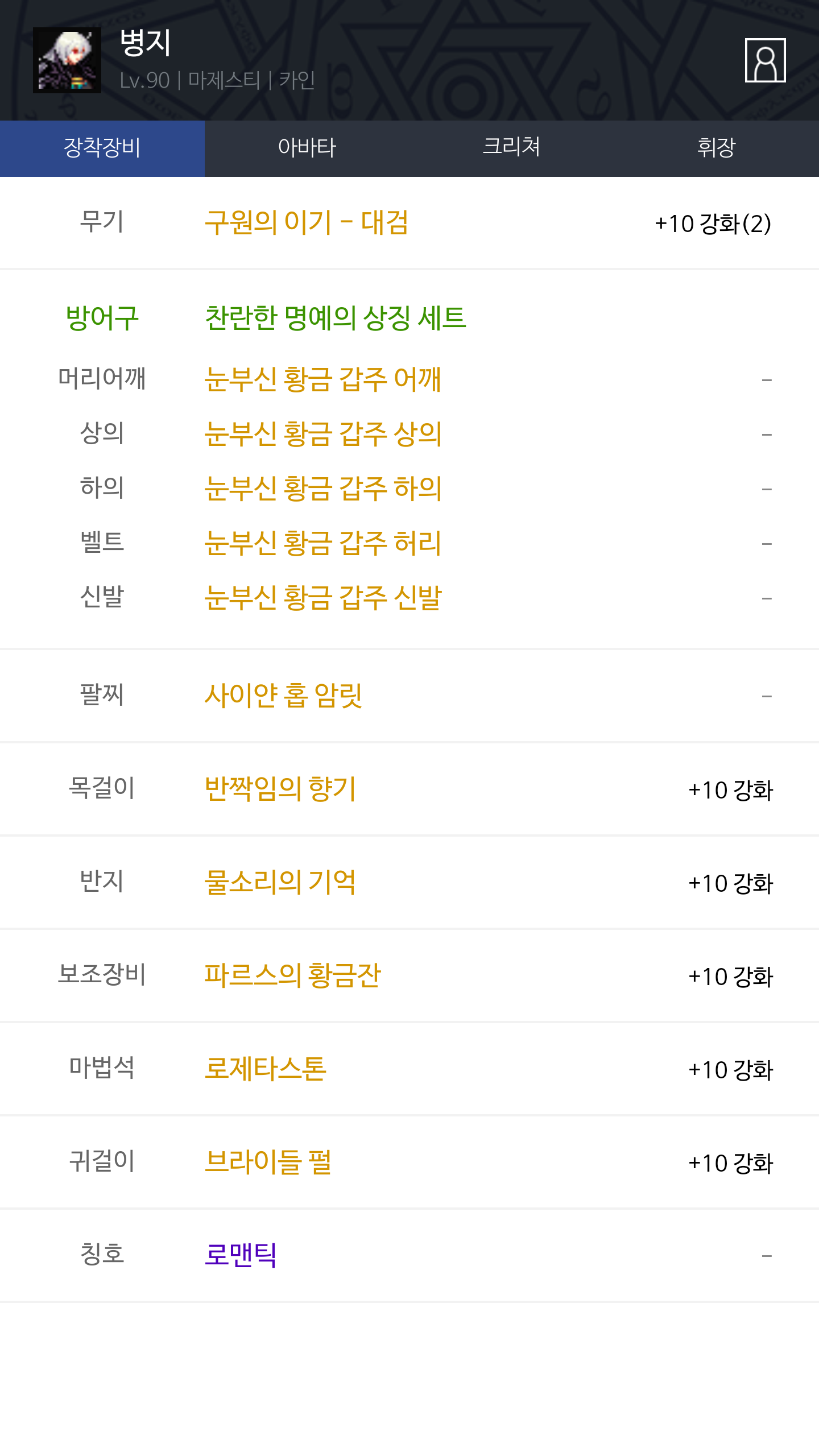Tap the 찬란한 명예의 상징 세트 set name
The height and width of the screenshot is (1456, 819).
click(x=336, y=318)
